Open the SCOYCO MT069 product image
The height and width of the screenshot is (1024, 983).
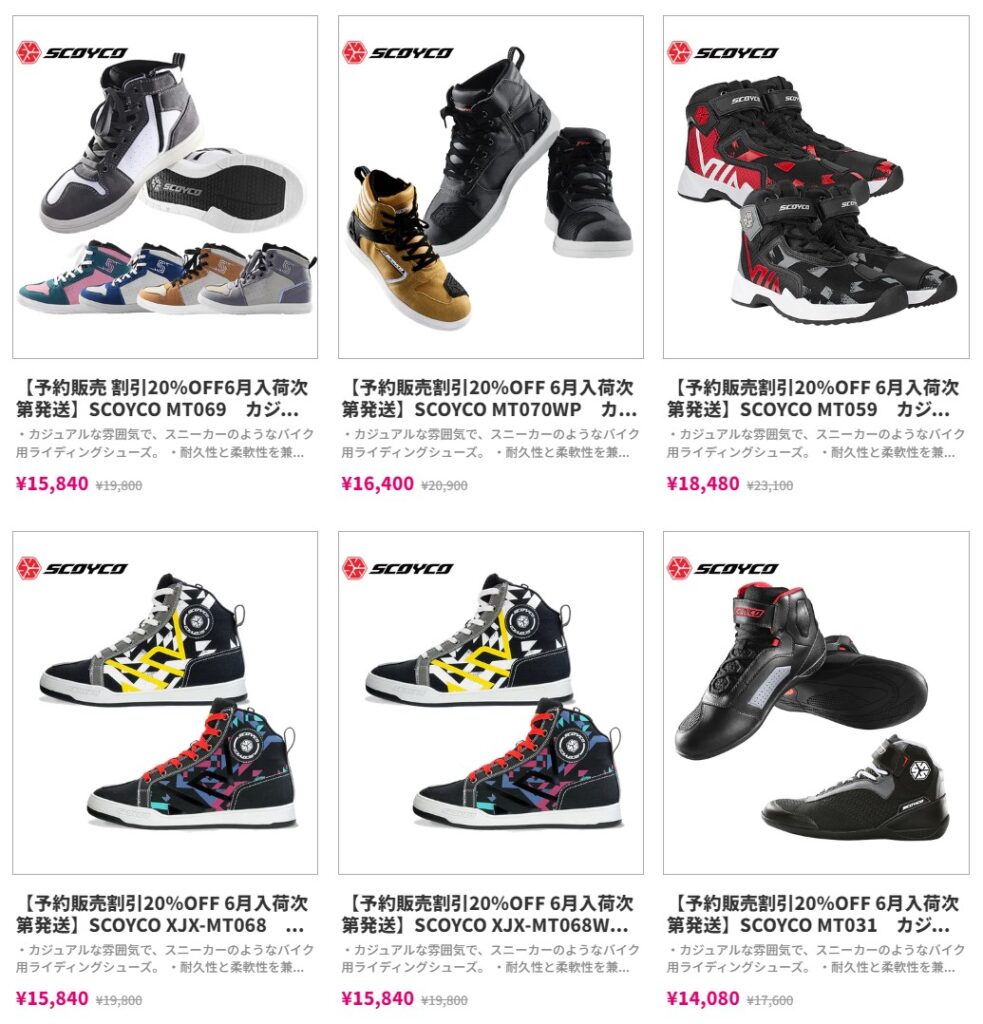pyautogui.click(x=165, y=187)
